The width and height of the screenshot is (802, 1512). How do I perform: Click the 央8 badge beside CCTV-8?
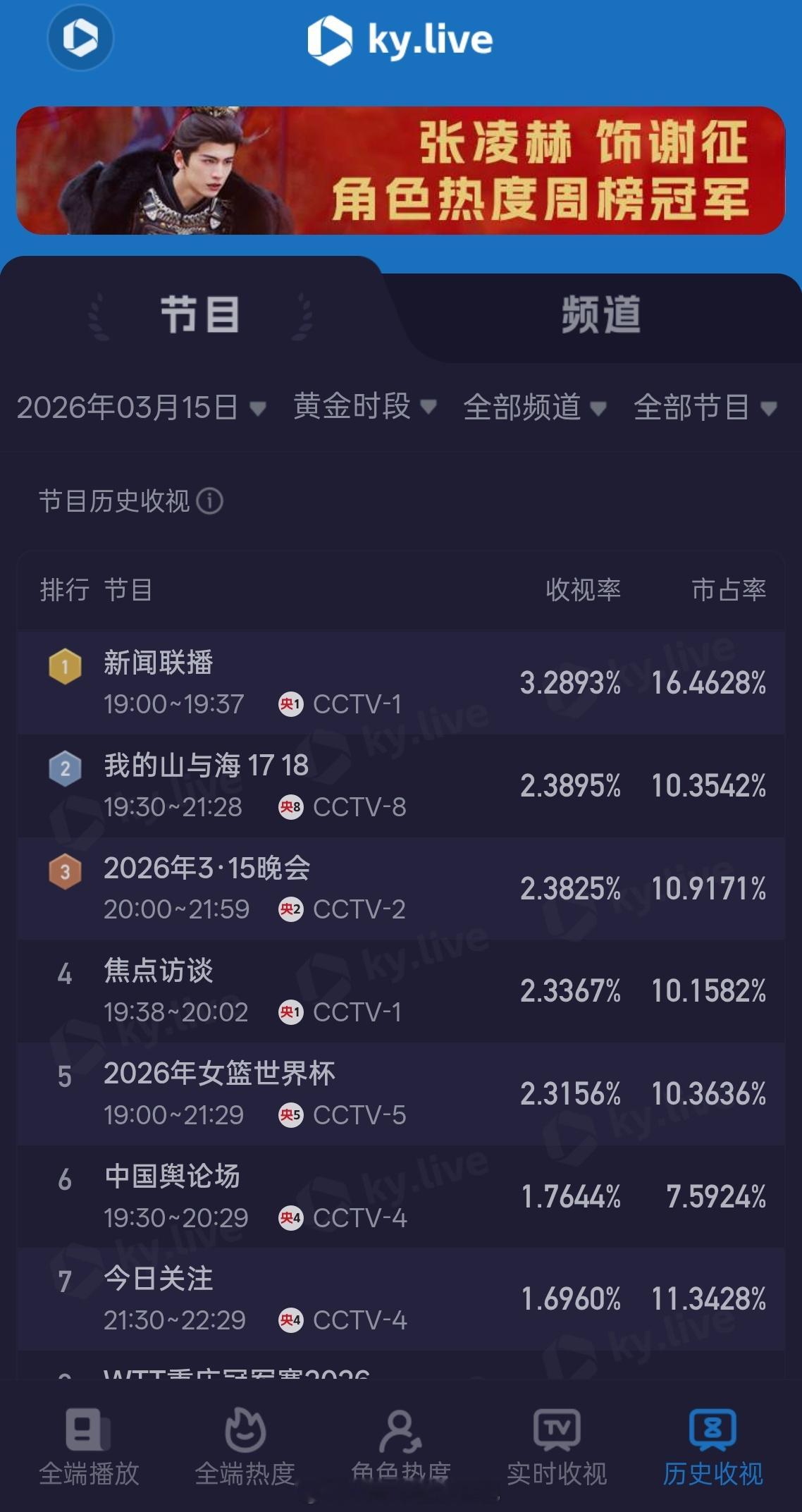pyautogui.click(x=291, y=806)
